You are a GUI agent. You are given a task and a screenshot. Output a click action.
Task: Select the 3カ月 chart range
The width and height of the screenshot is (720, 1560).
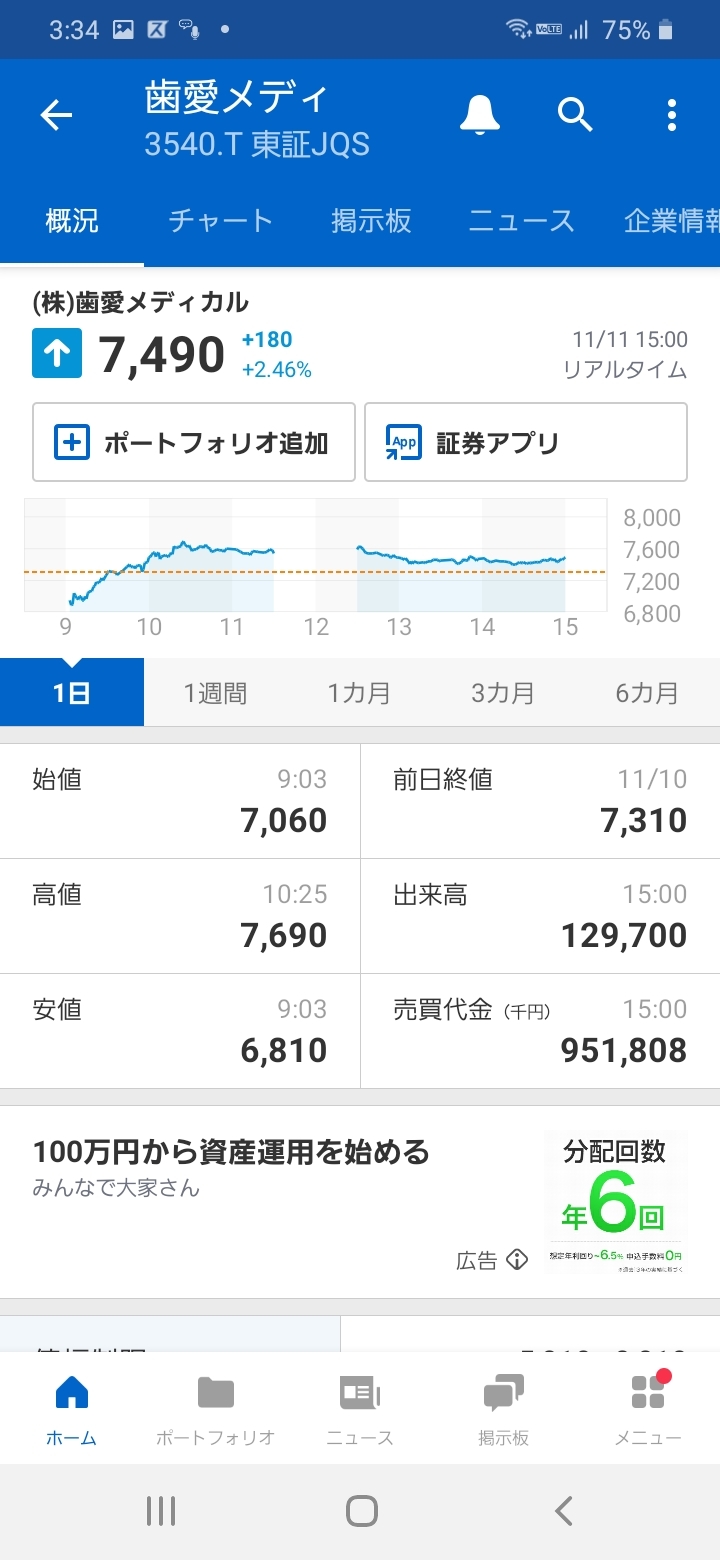pyautogui.click(x=503, y=692)
